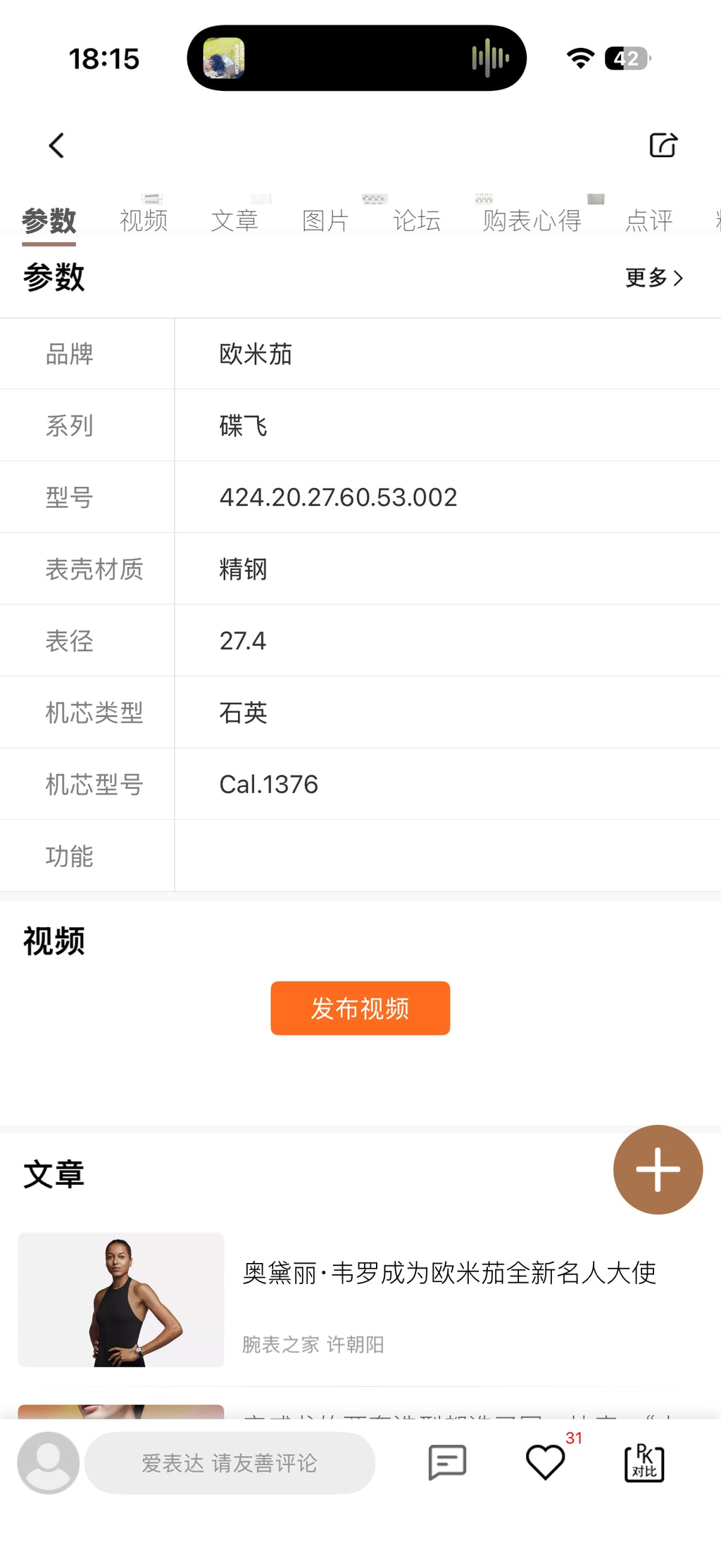Open the comments icon in bottom bar
The width and height of the screenshot is (721, 1568).
[x=448, y=1463]
